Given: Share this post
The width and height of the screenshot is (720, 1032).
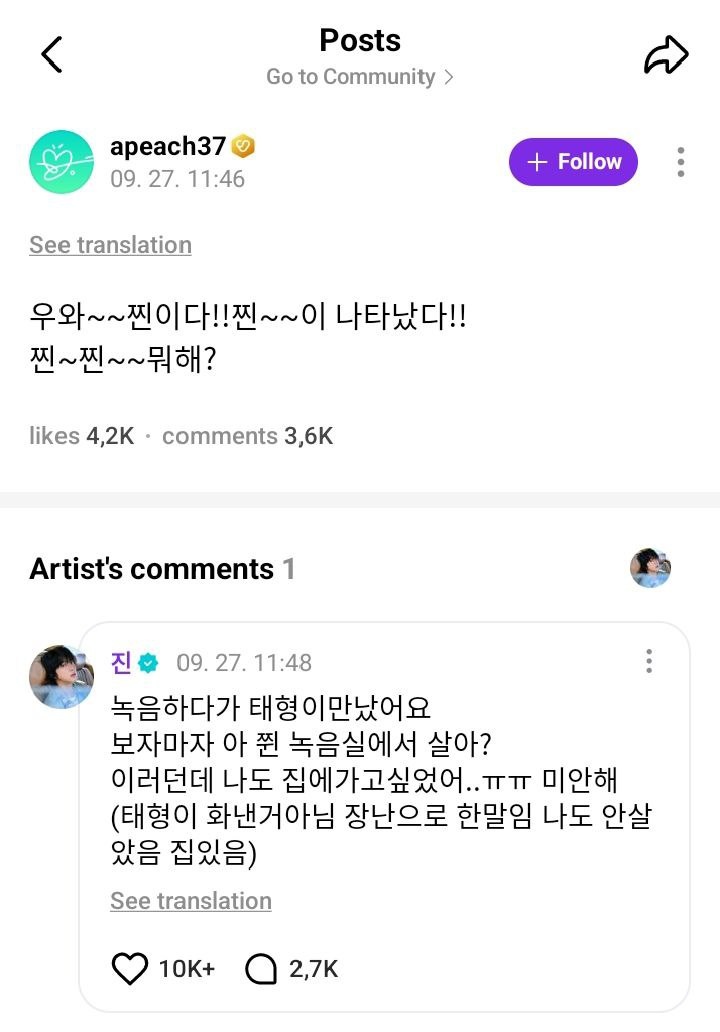Looking at the screenshot, I should click(x=665, y=55).
